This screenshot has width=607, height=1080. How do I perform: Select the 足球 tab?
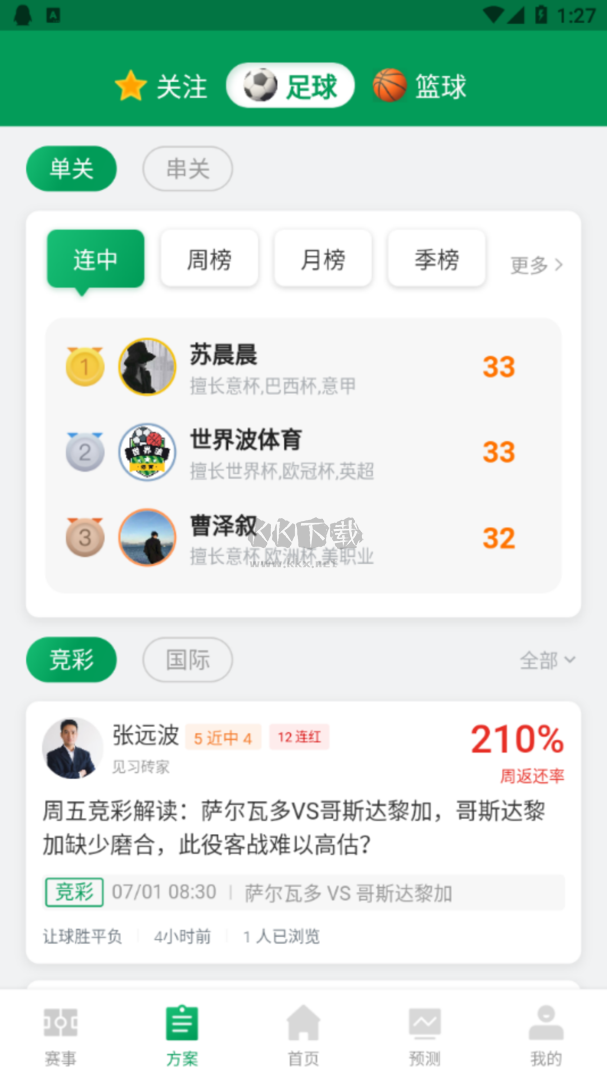[290, 86]
